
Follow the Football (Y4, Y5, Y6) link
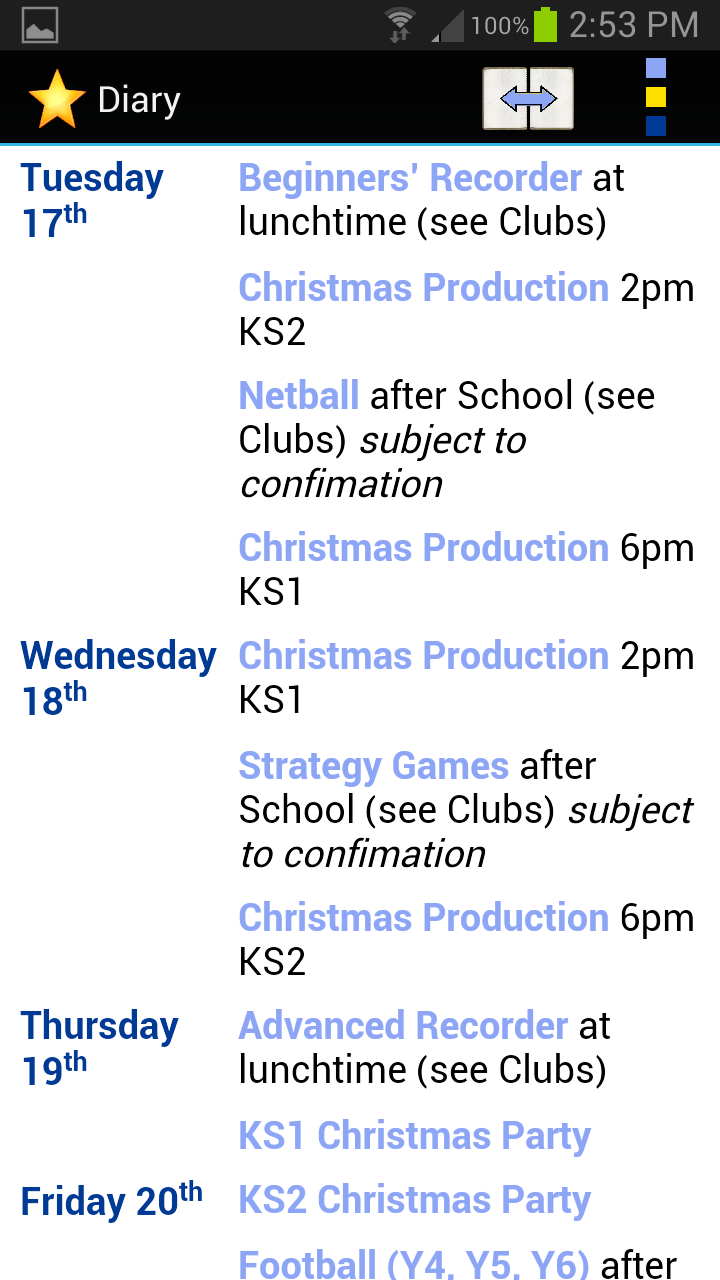[413, 1262]
